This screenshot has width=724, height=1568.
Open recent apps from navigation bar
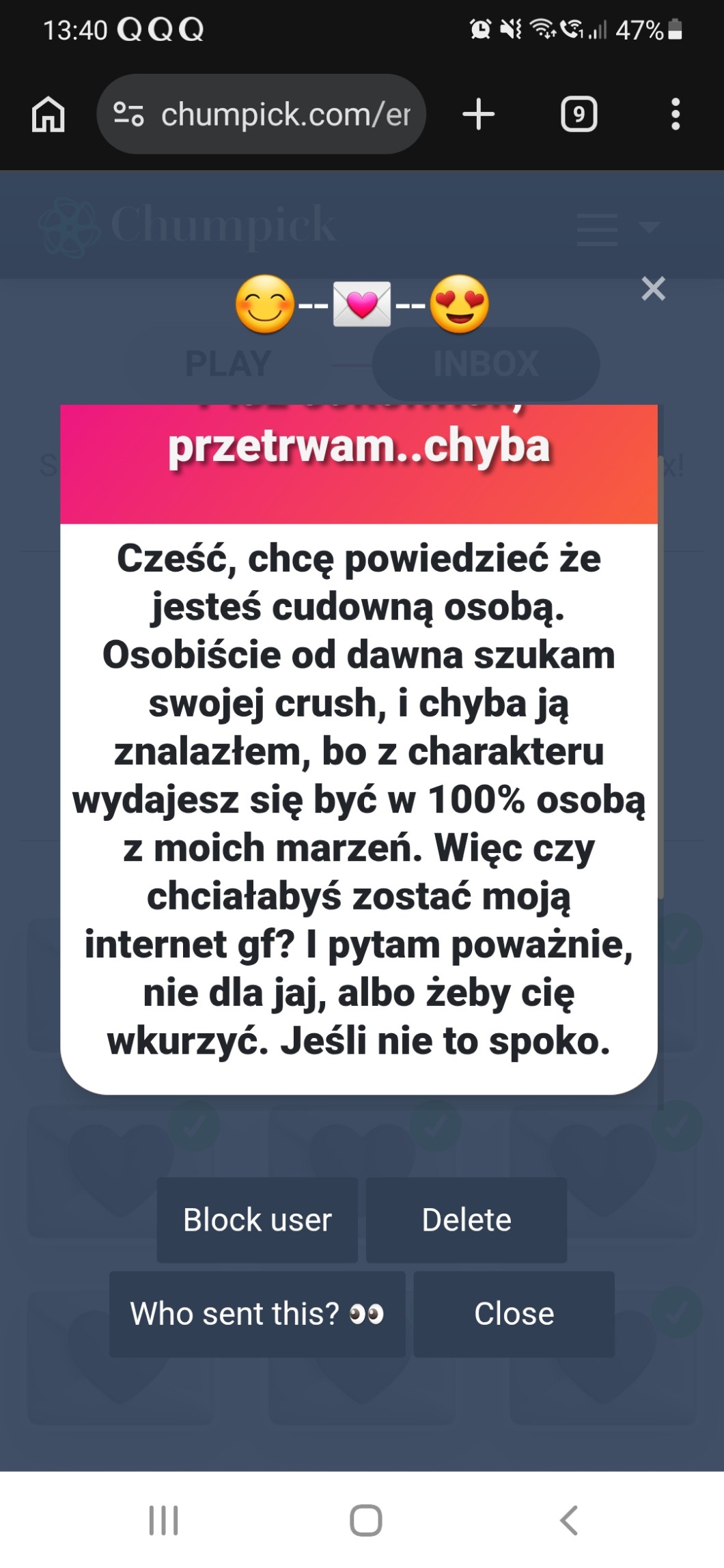[x=164, y=1520]
